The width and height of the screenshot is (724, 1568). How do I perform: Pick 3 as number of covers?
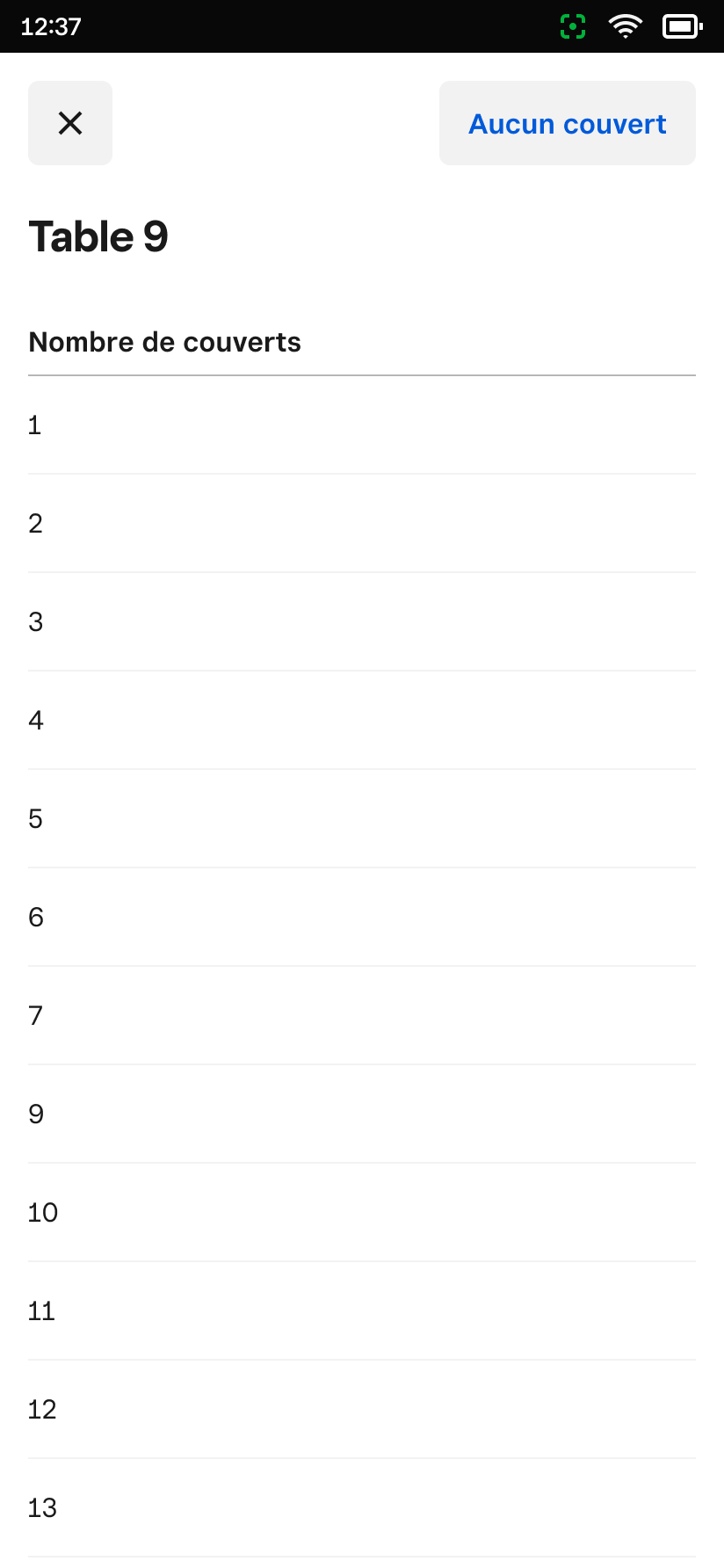[x=362, y=622]
